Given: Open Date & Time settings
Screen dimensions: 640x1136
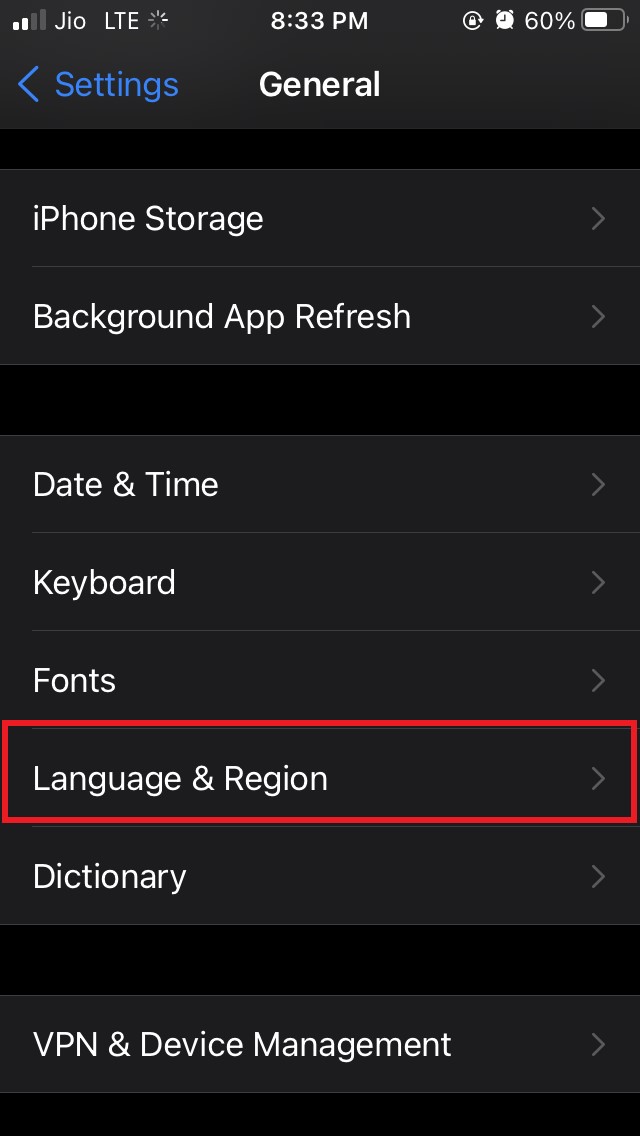Looking at the screenshot, I should (x=320, y=484).
